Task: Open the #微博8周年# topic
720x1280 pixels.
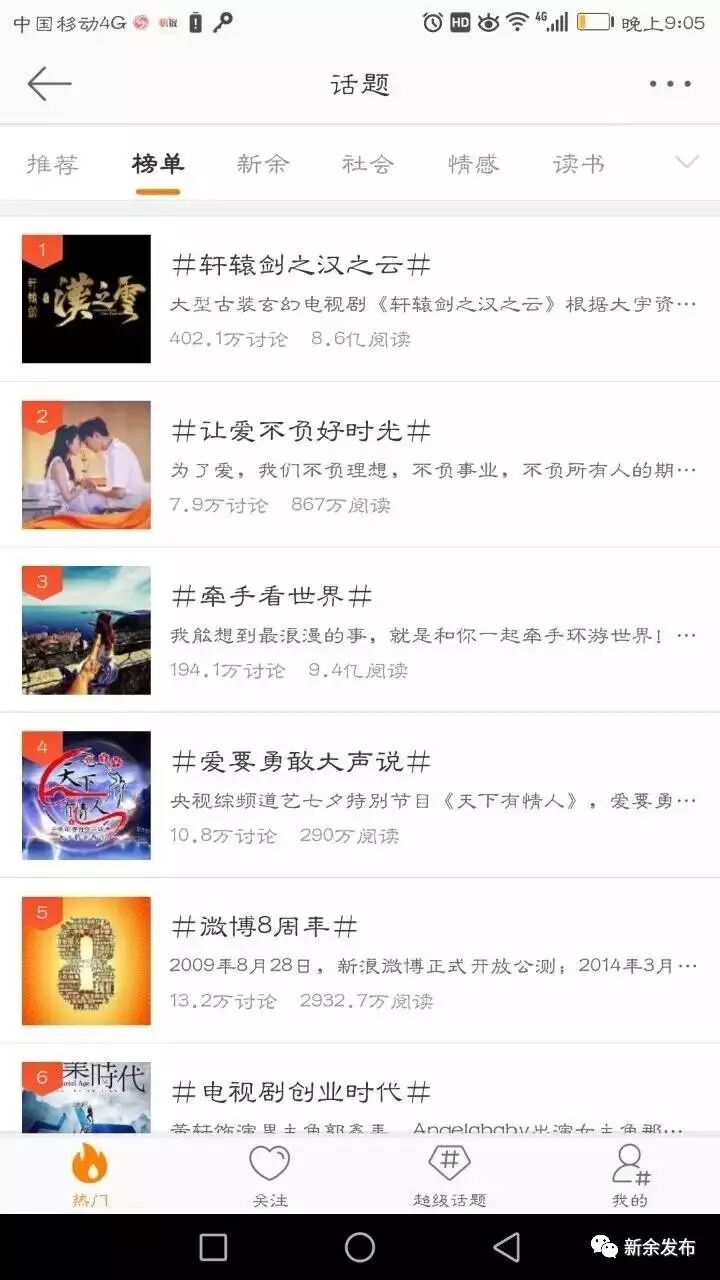Action: click(x=360, y=961)
